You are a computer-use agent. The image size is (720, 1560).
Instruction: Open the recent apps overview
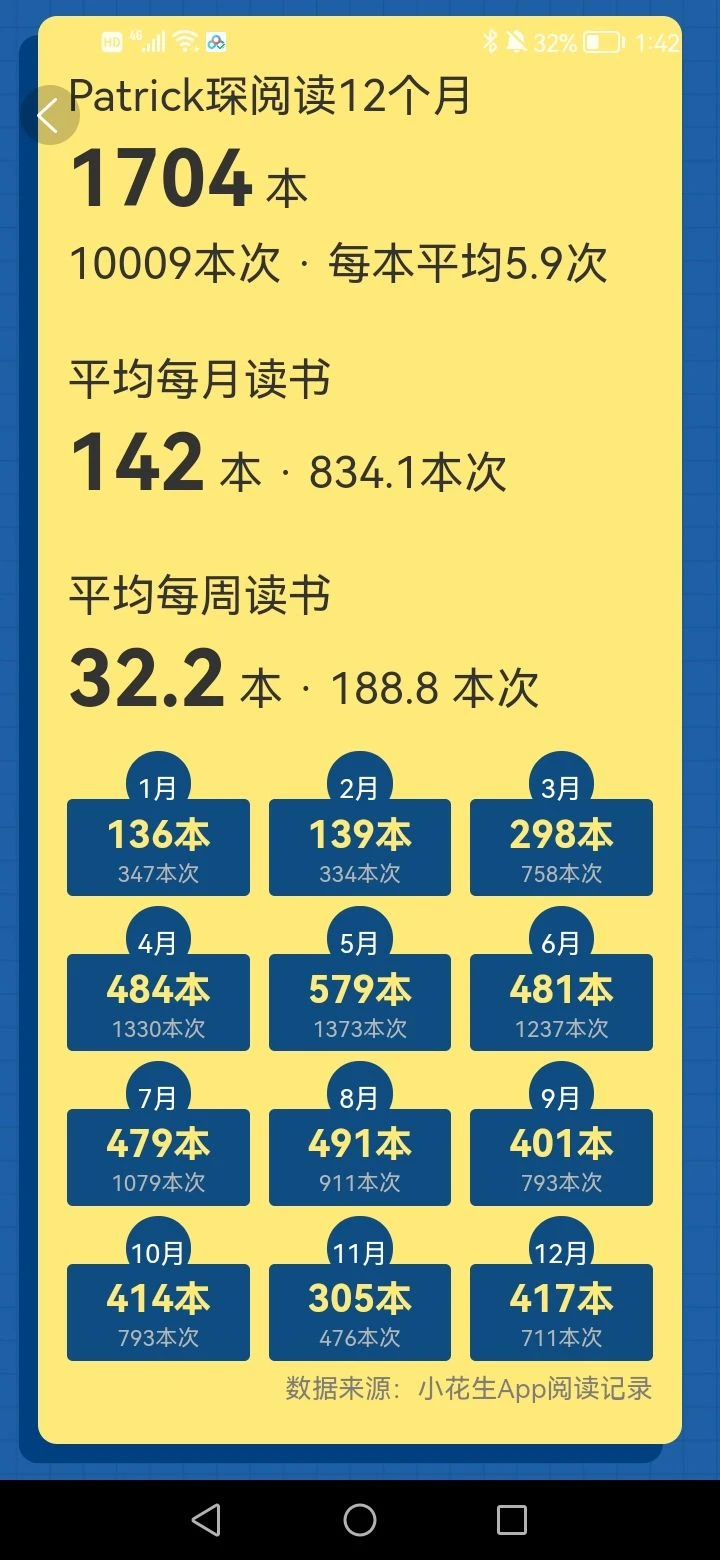(x=512, y=1520)
